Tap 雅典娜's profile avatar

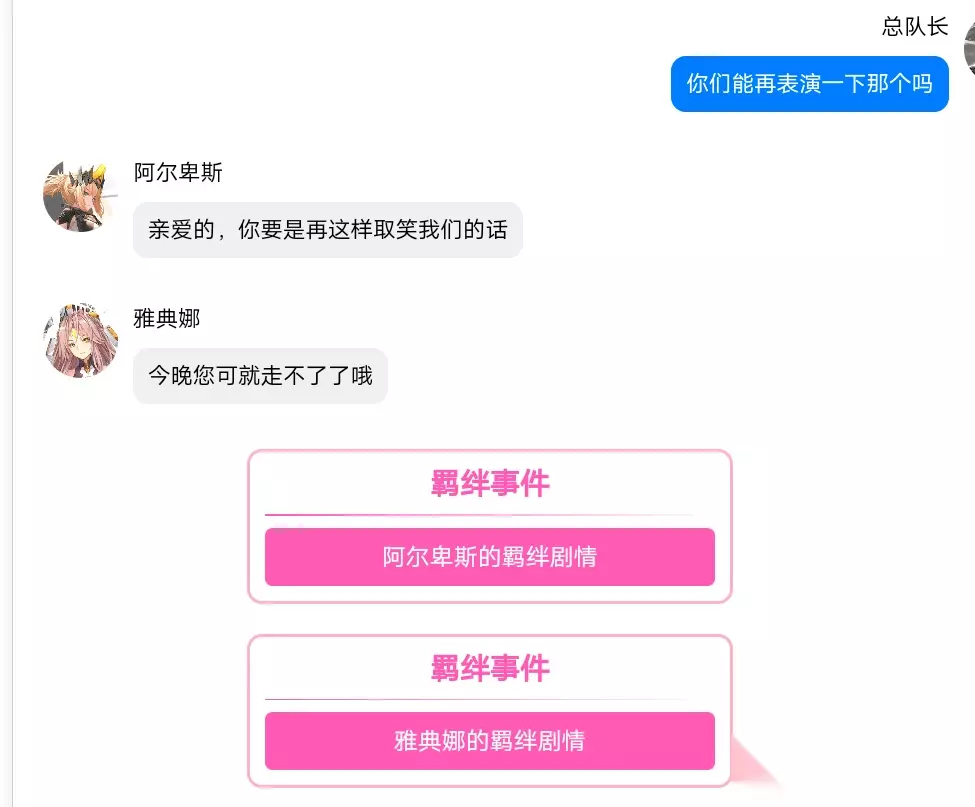[x=80, y=341]
